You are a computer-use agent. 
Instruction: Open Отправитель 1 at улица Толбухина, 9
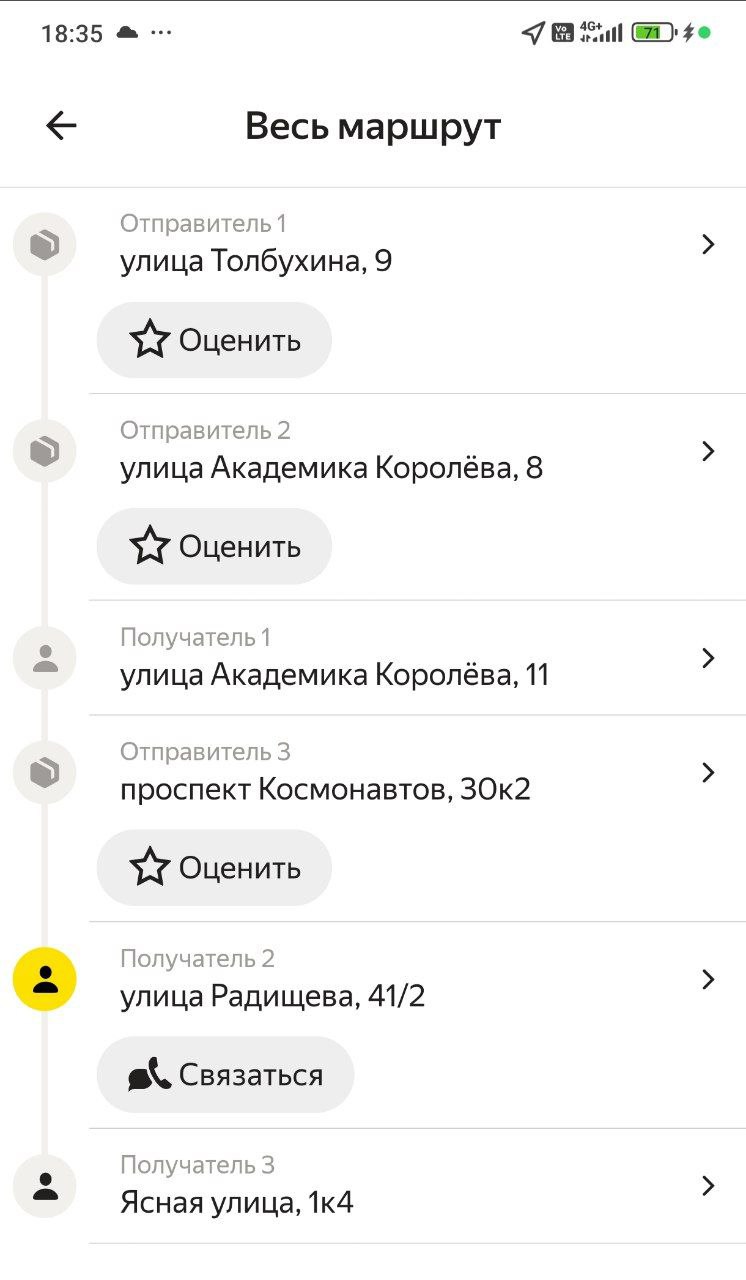tap(400, 244)
